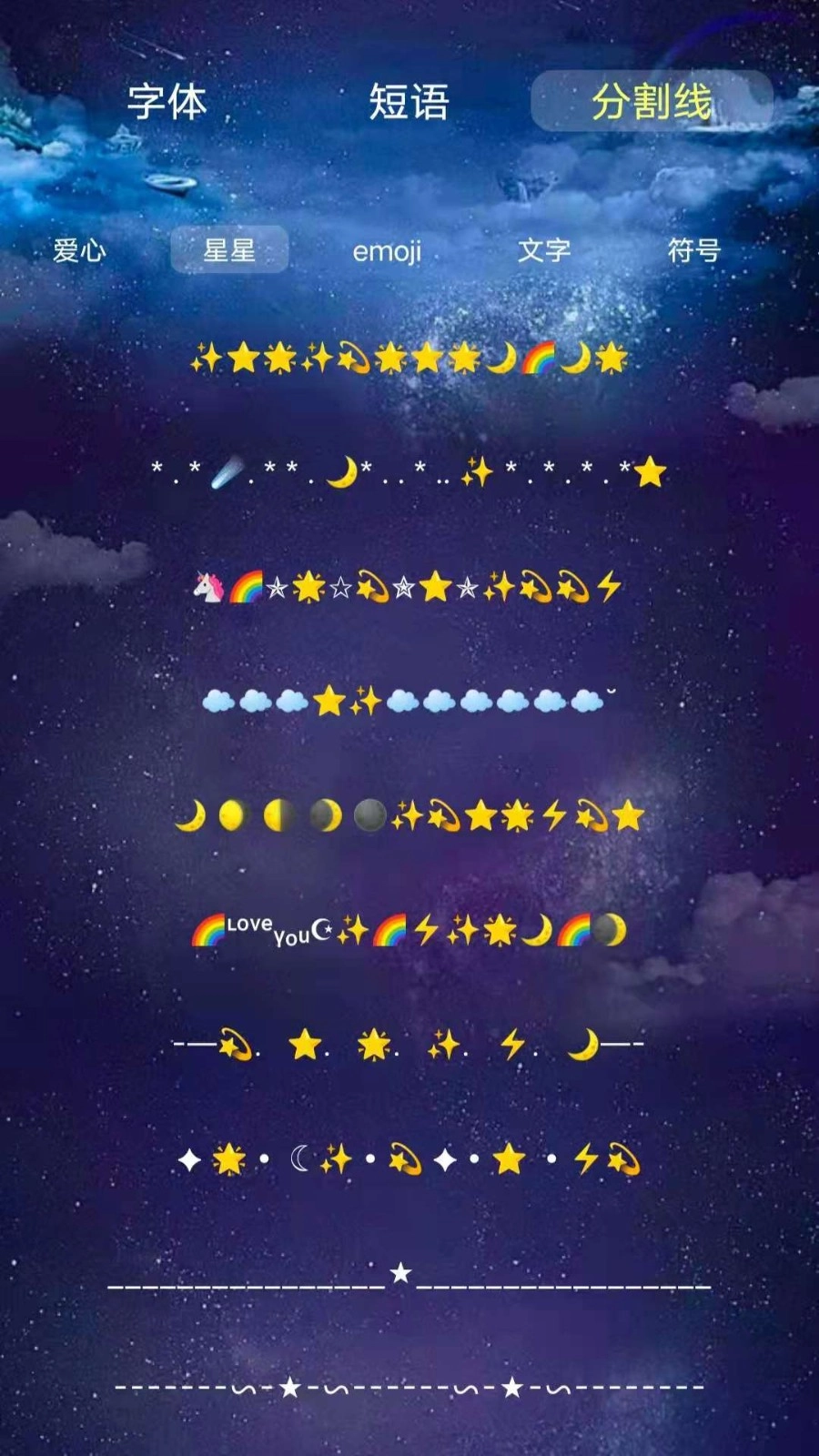Choose the solid line with center star
The height and width of the screenshot is (1456, 819).
(x=409, y=1276)
